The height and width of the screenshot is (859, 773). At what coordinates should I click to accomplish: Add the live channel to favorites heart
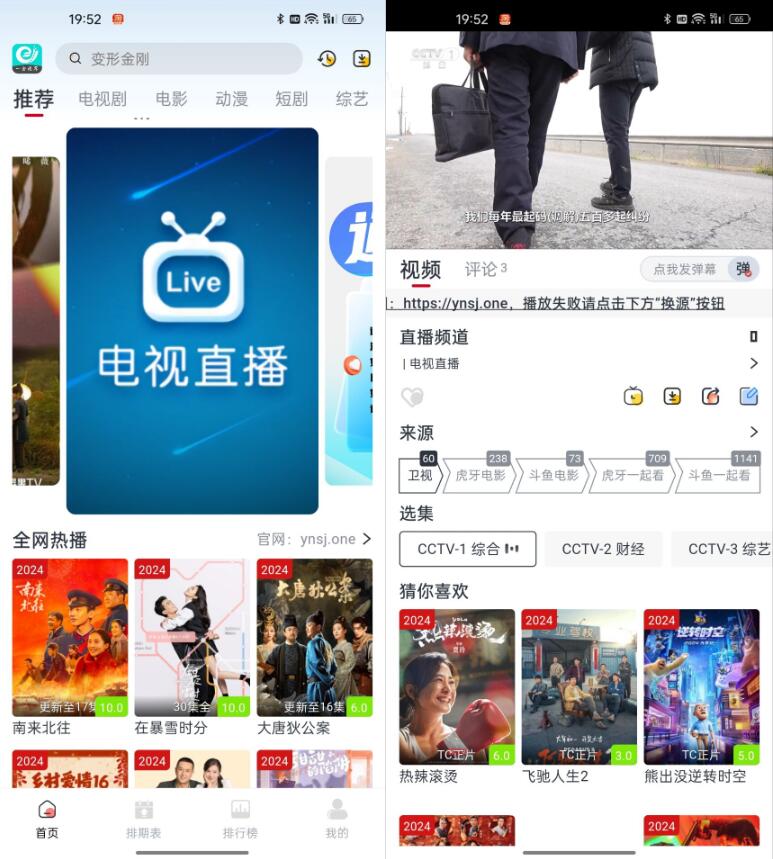[x=412, y=397]
